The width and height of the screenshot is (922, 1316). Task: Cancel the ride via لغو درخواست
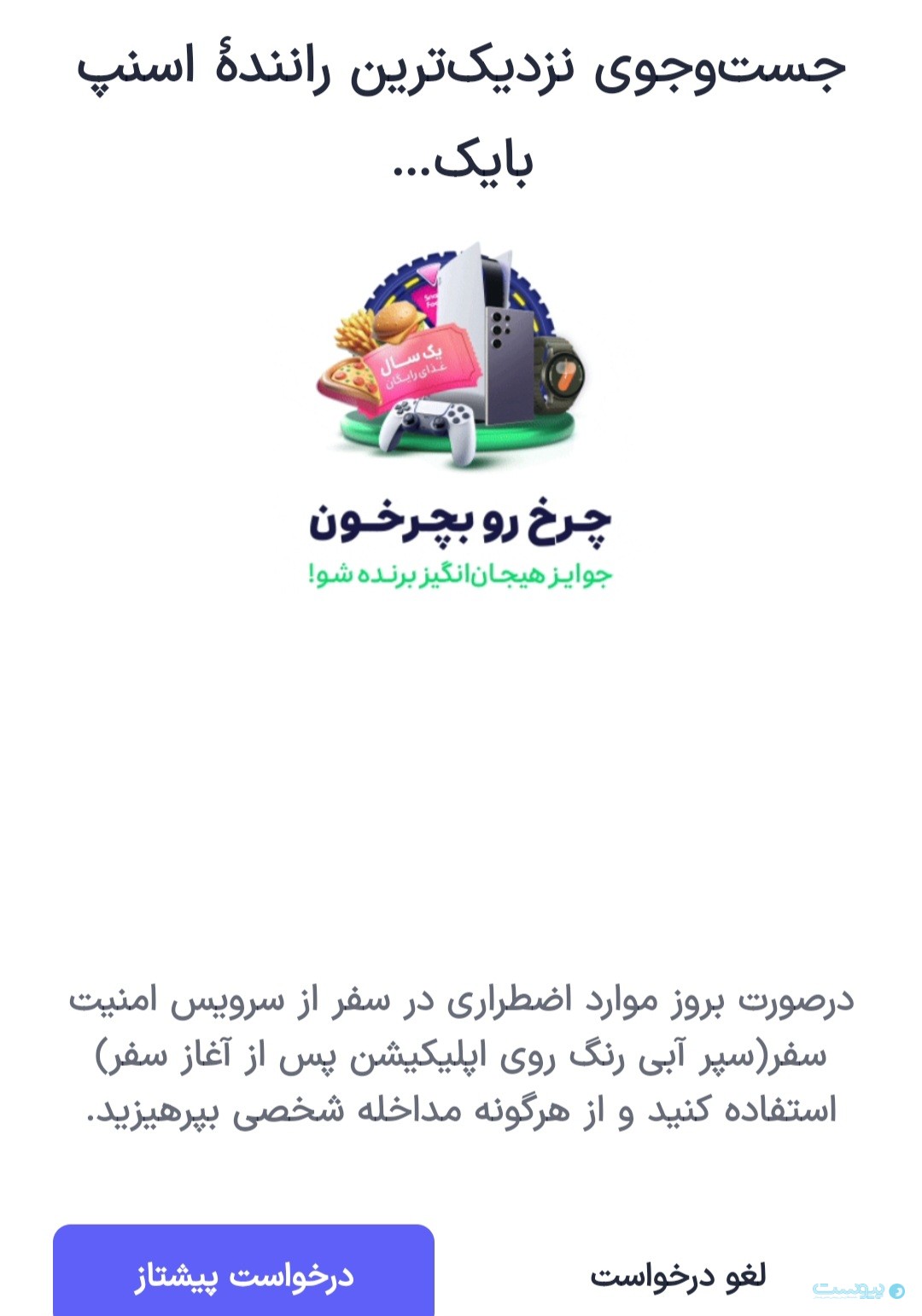681,1276
